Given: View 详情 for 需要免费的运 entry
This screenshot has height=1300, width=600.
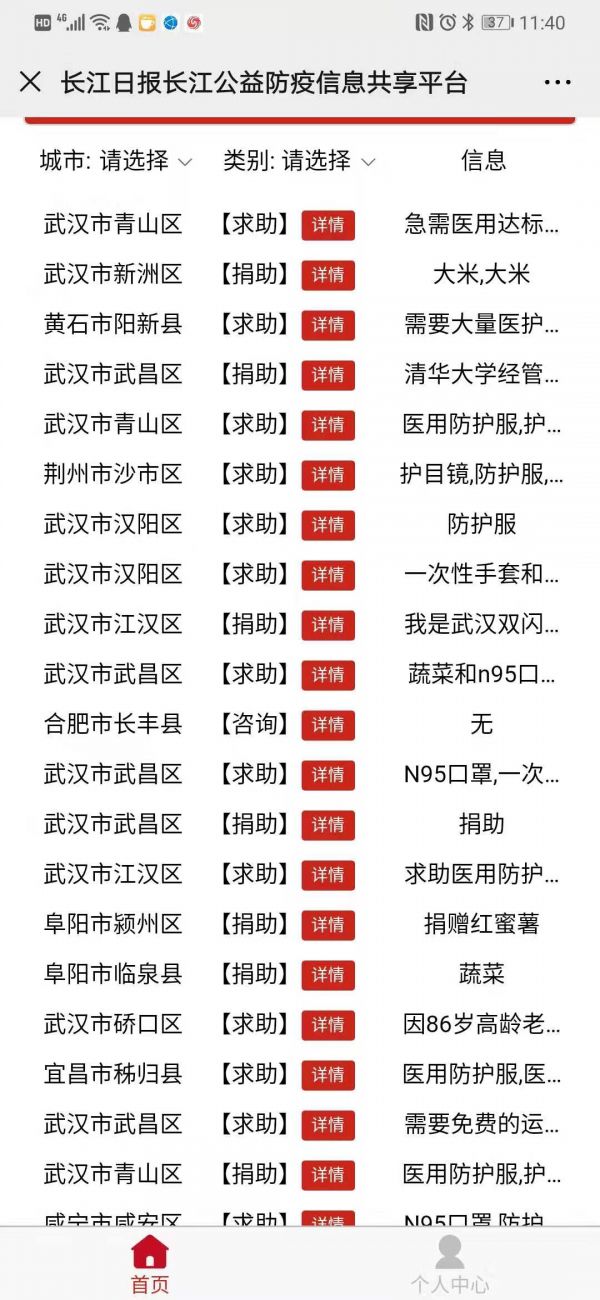Looking at the screenshot, I should [x=328, y=1125].
